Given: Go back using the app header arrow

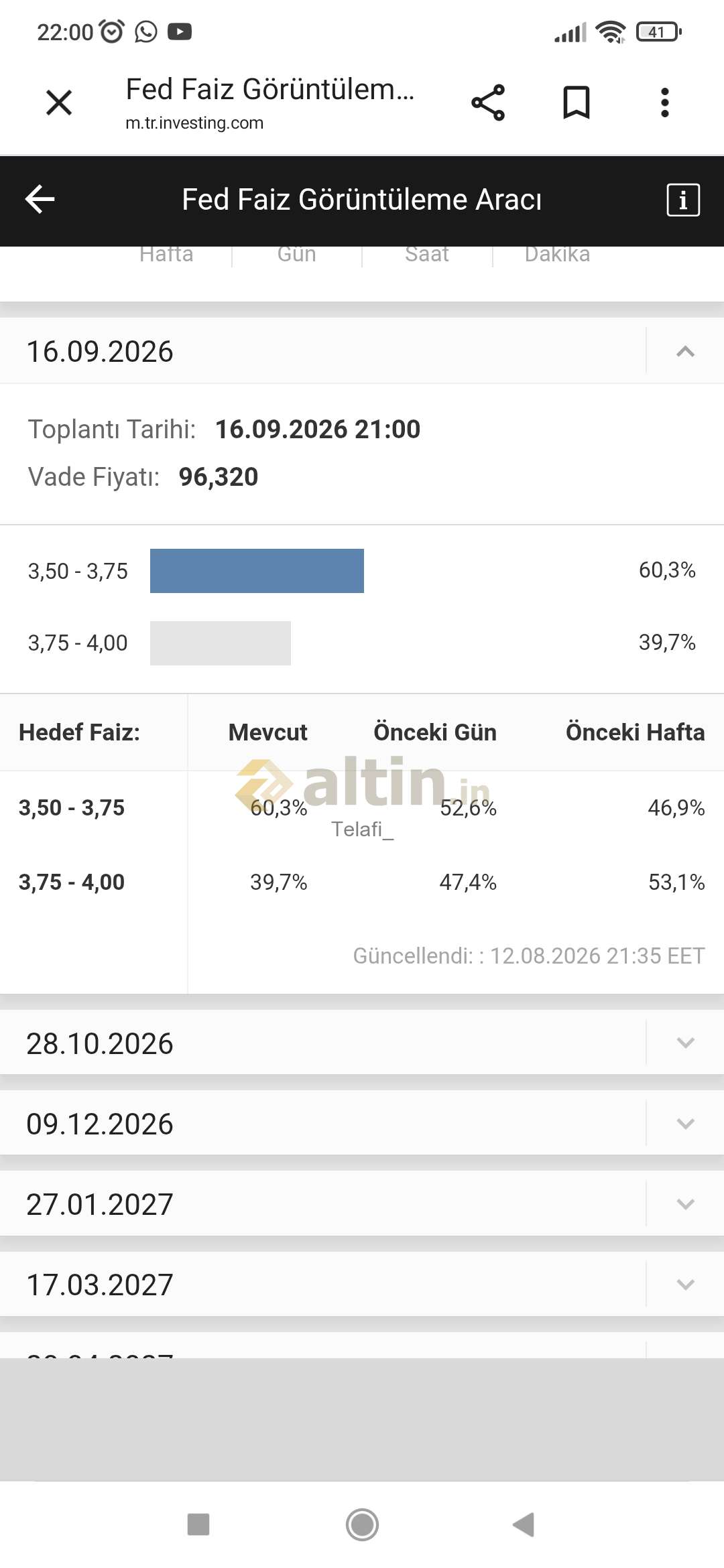Looking at the screenshot, I should 40,199.
